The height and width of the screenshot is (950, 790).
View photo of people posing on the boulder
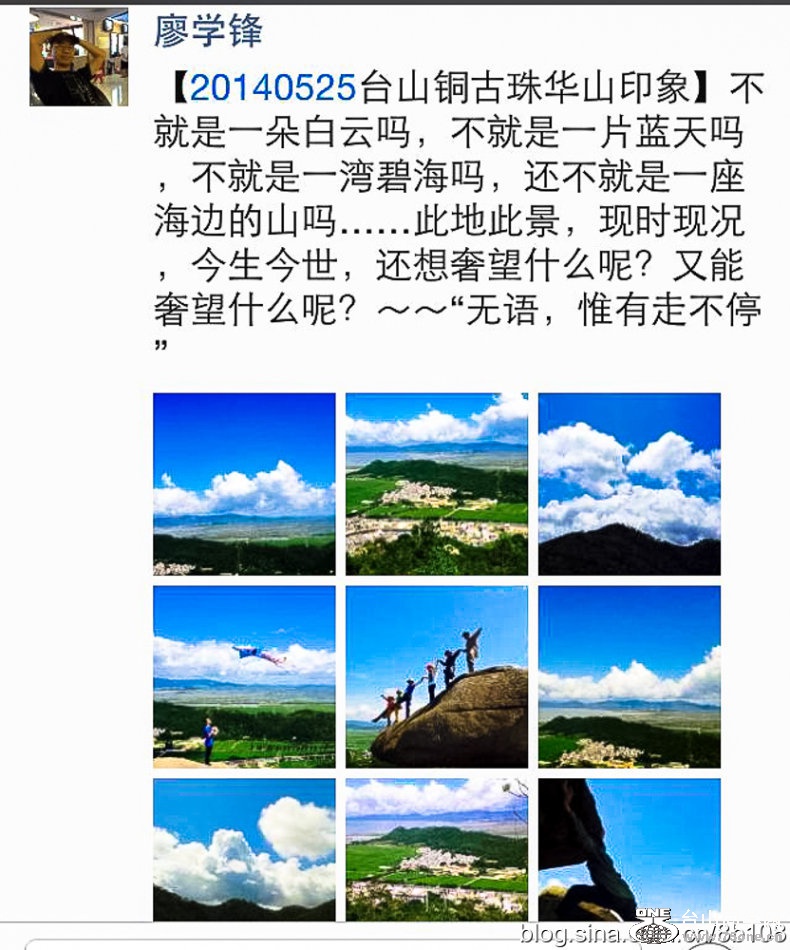pyautogui.click(x=437, y=676)
